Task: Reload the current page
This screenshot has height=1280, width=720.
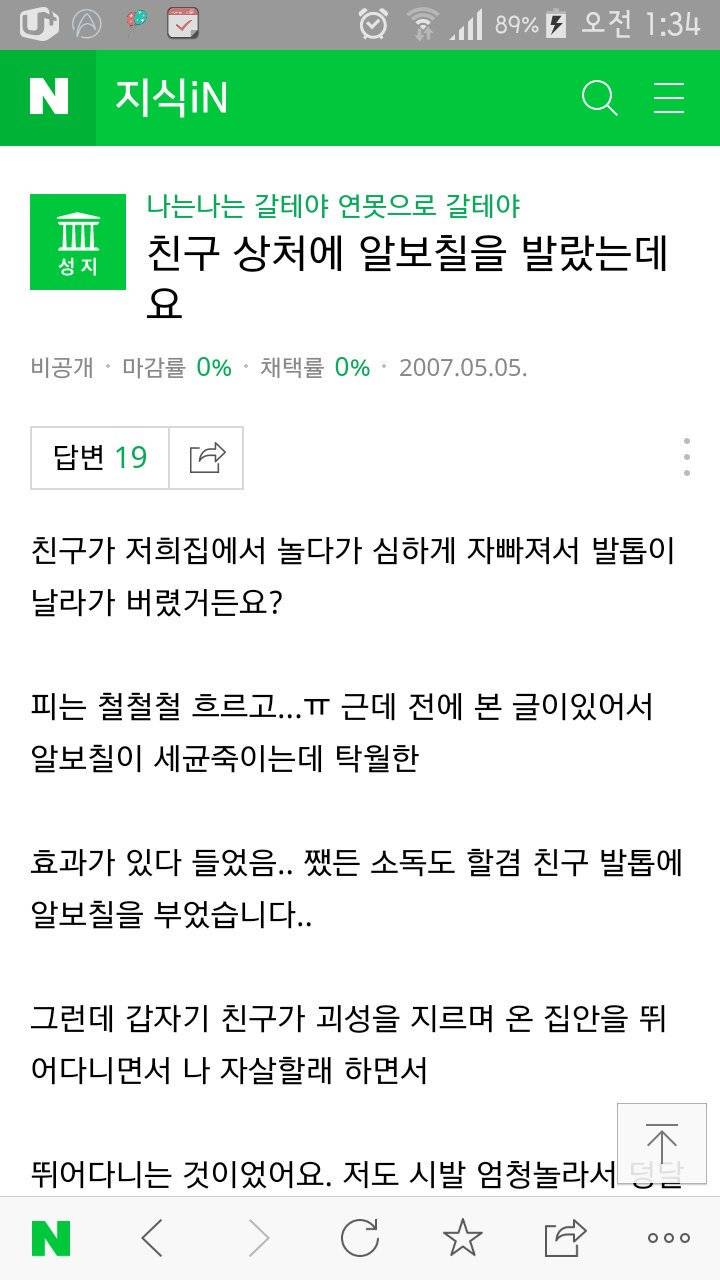Action: [x=360, y=1238]
